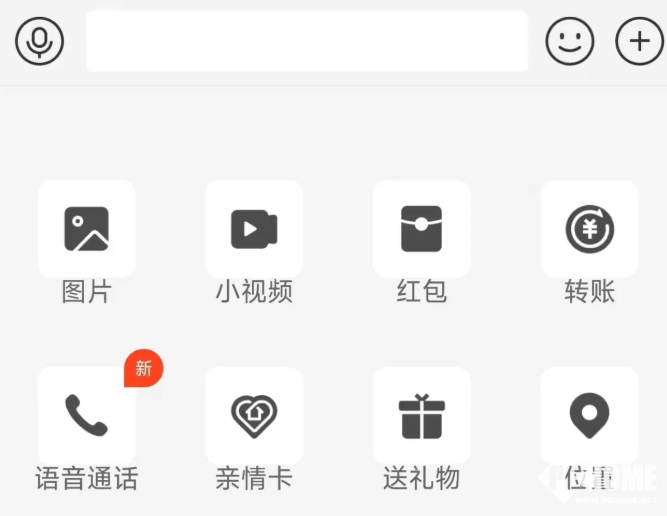667x516 pixels.
Task: Select 图片 to send a picture
Action: pos(87,229)
